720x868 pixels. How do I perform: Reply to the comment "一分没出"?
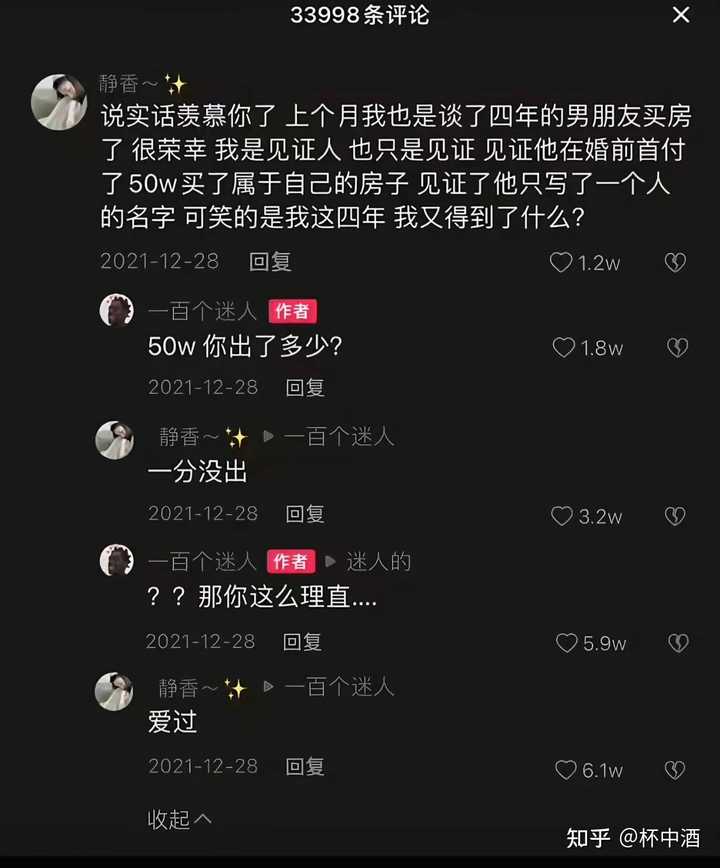pyautogui.click(x=305, y=513)
